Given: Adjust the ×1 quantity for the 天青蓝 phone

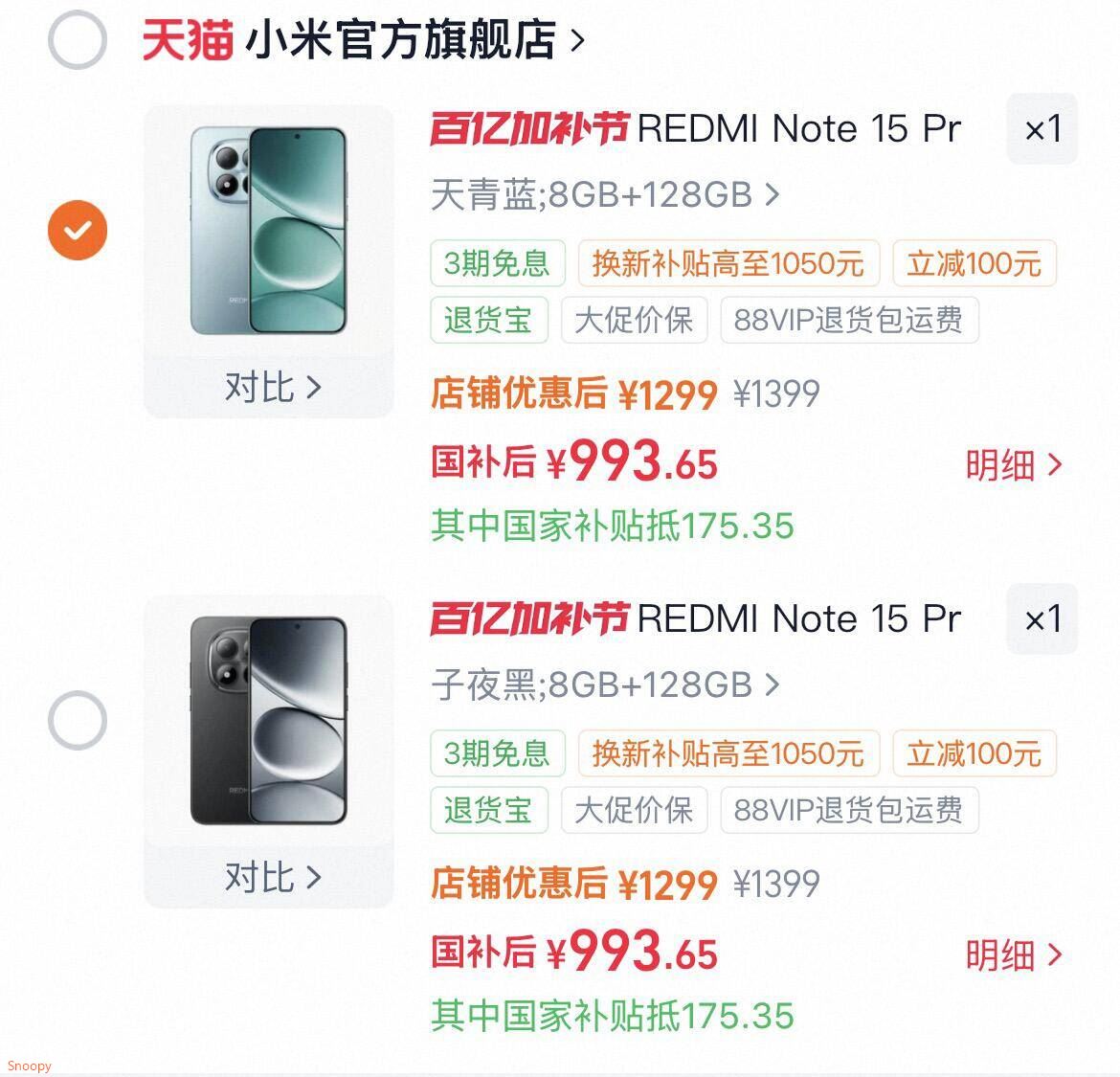Looking at the screenshot, I should point(1042,129).
